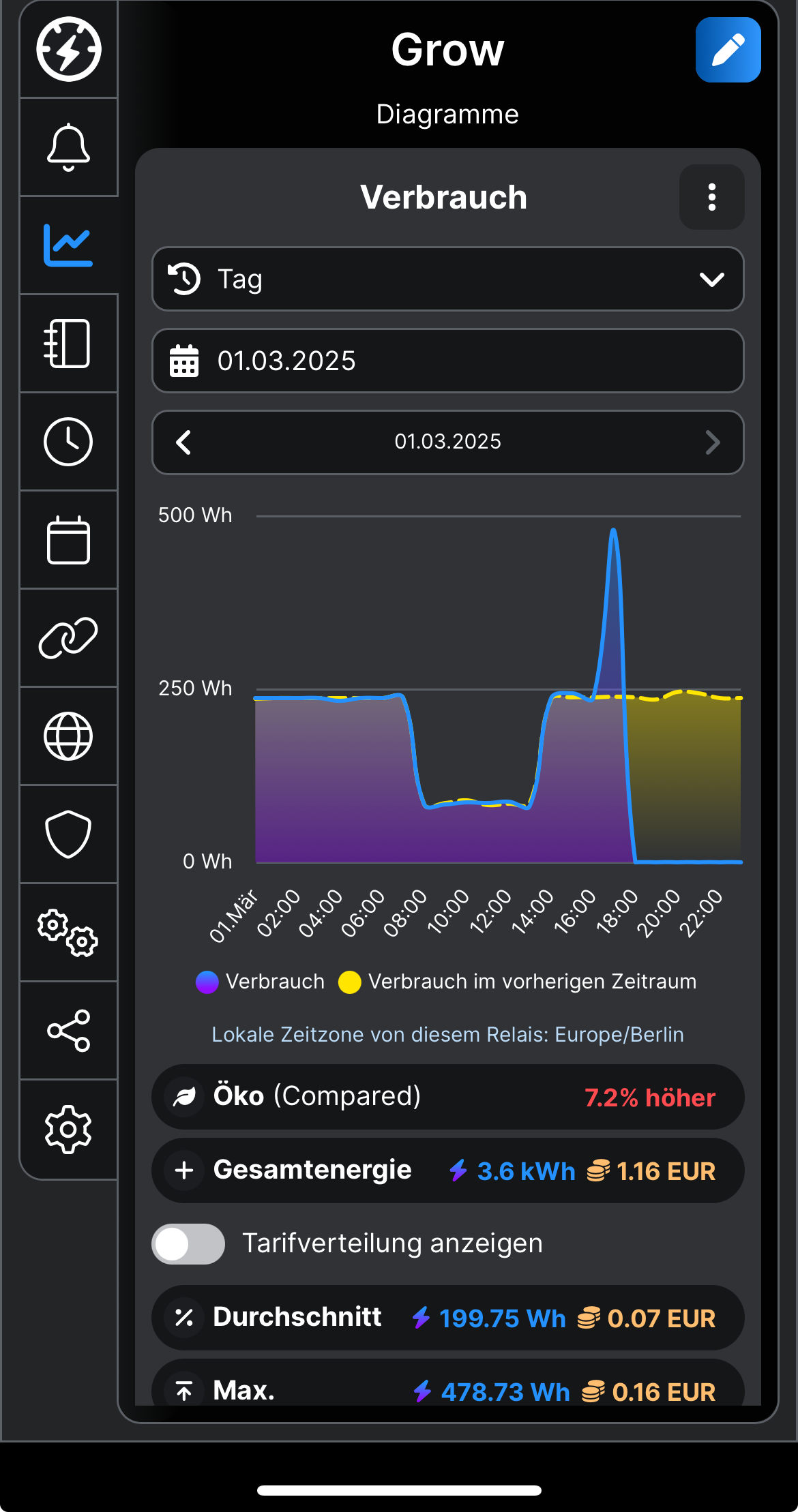Enable Tarifverteilung anzeigen switch

188,1244
